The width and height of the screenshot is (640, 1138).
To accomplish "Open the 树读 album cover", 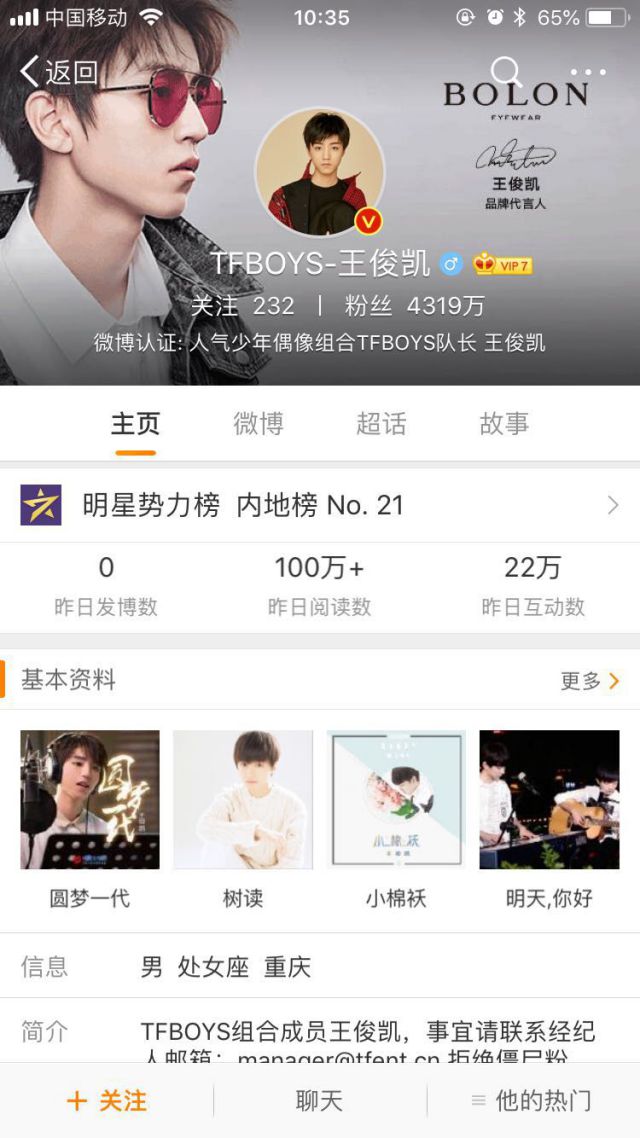I will click(243, 800).
